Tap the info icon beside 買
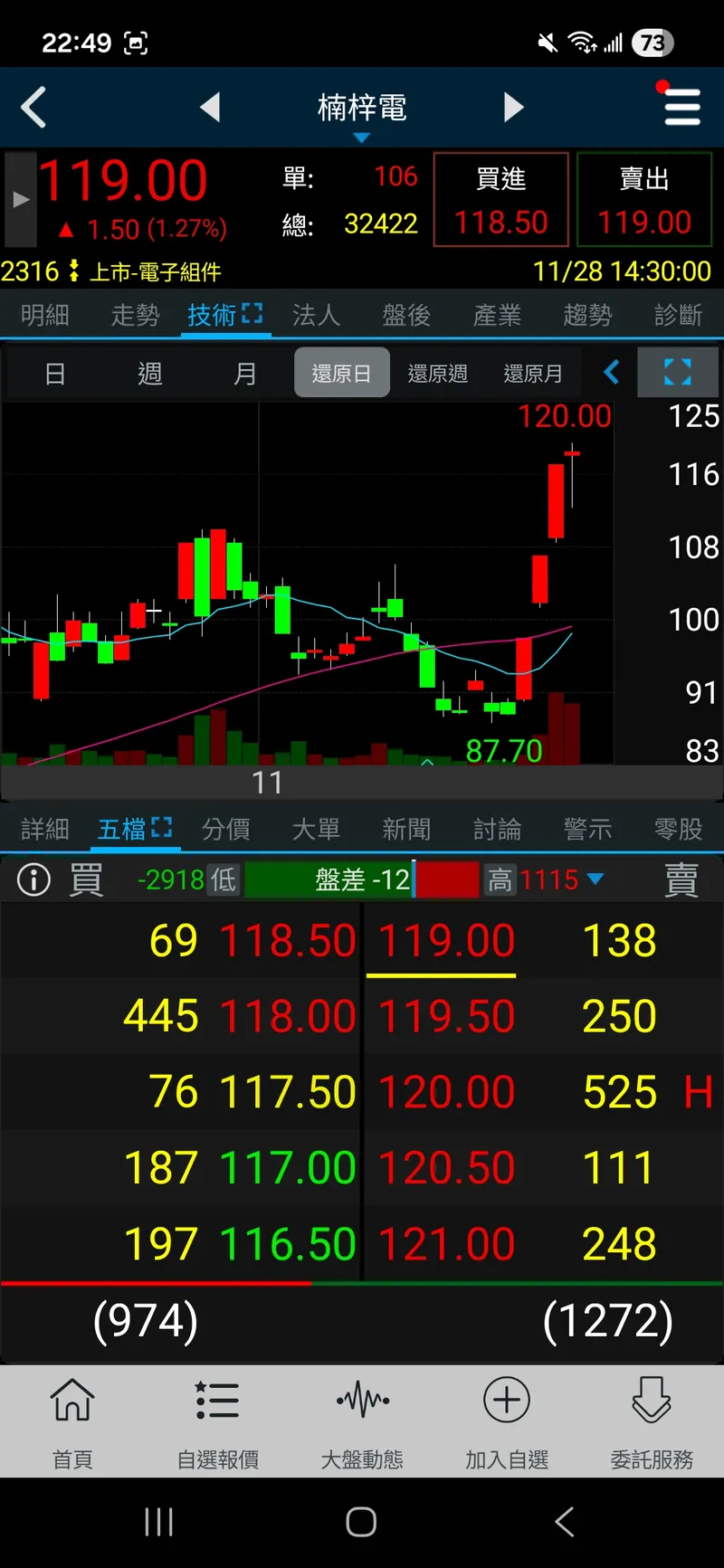The height and width of the screenshot is (1568, 724). point(34,879)
